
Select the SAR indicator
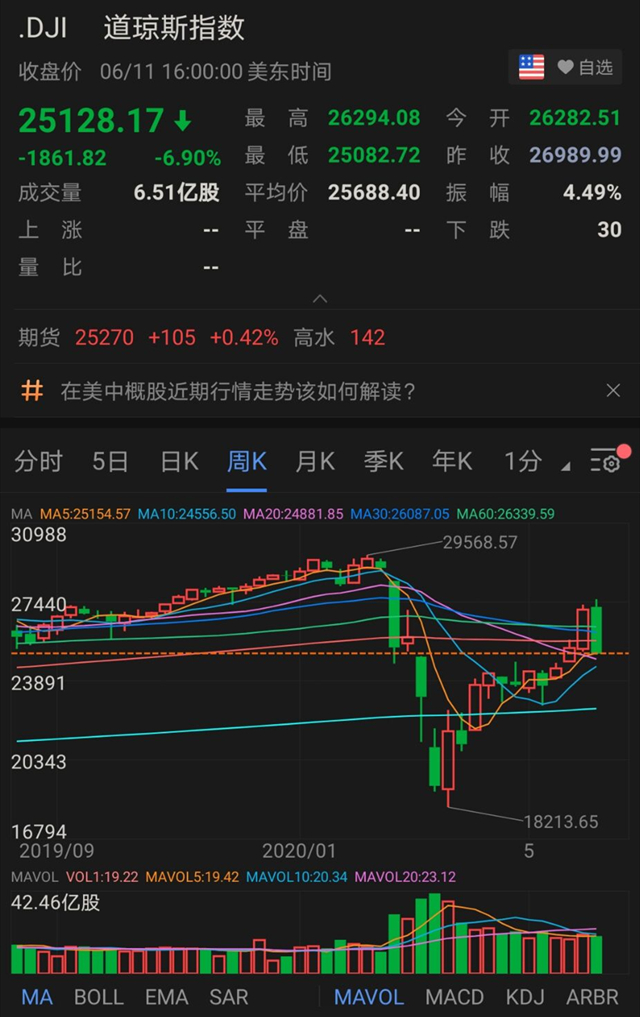tap(229, 997)
